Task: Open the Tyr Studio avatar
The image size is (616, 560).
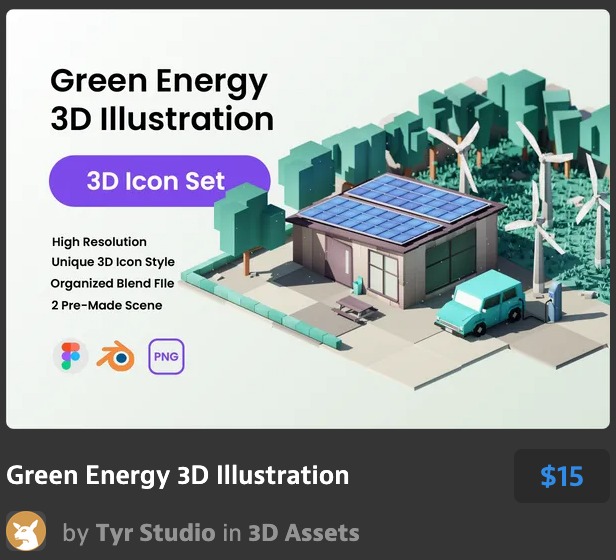Action: coord(26,531)
